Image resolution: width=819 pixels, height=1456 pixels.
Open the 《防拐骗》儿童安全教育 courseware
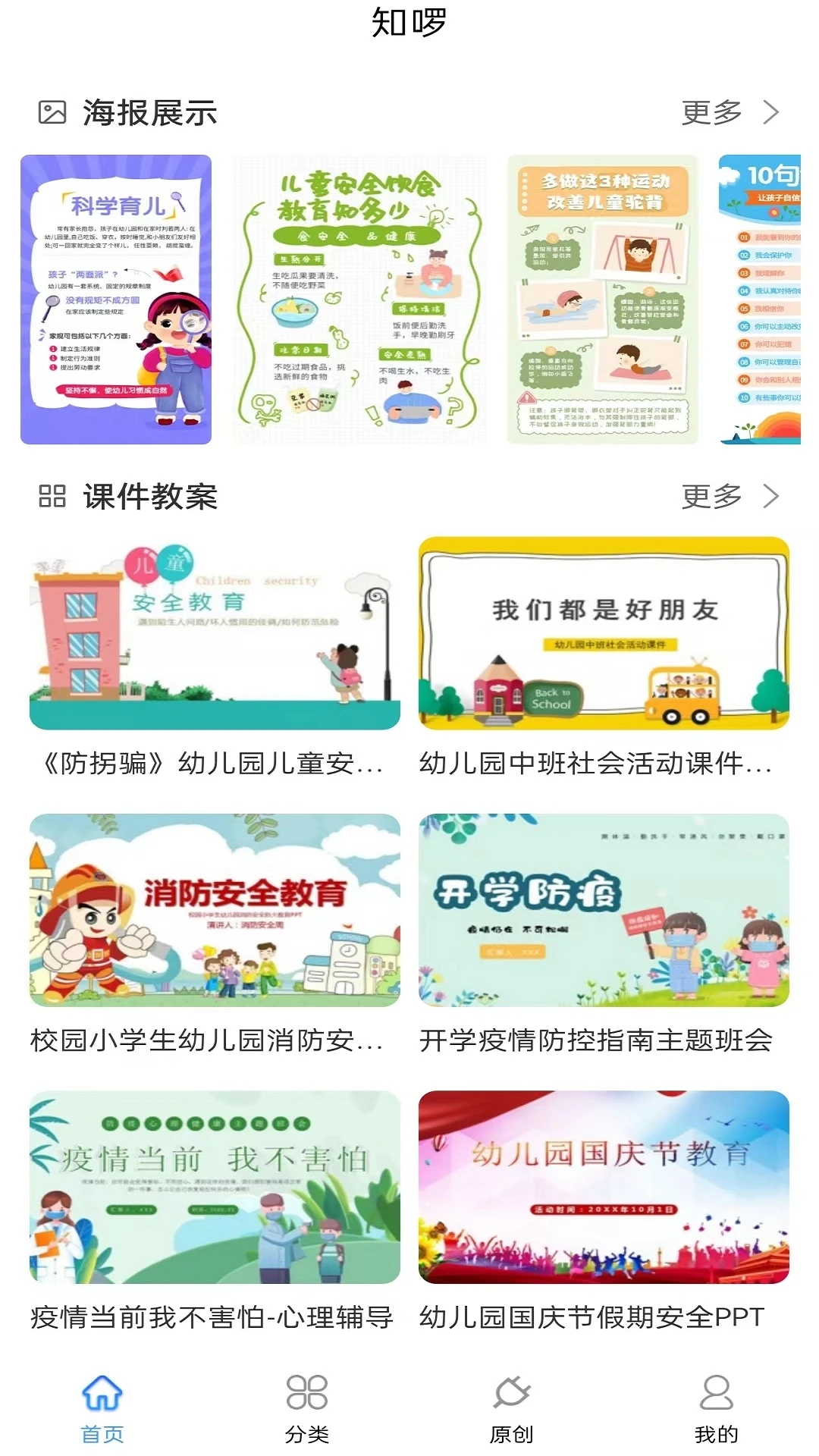[x=211, y=641]
